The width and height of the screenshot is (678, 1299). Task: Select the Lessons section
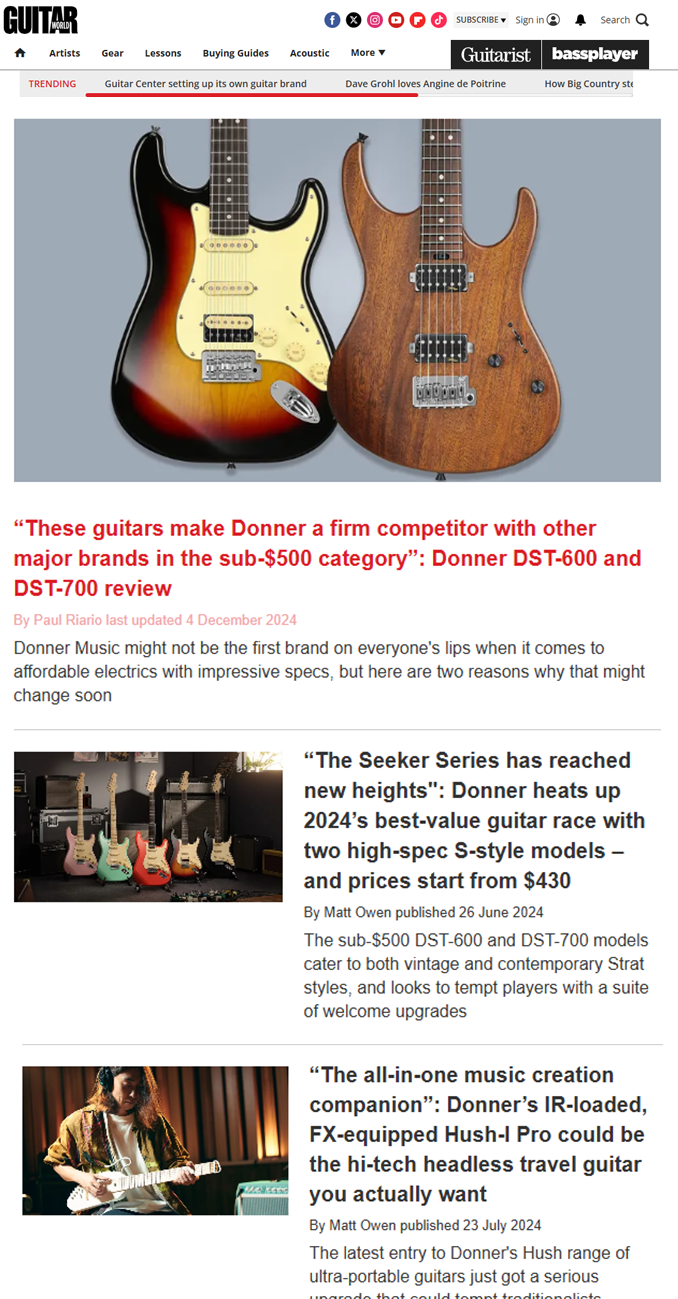point(163,53)
